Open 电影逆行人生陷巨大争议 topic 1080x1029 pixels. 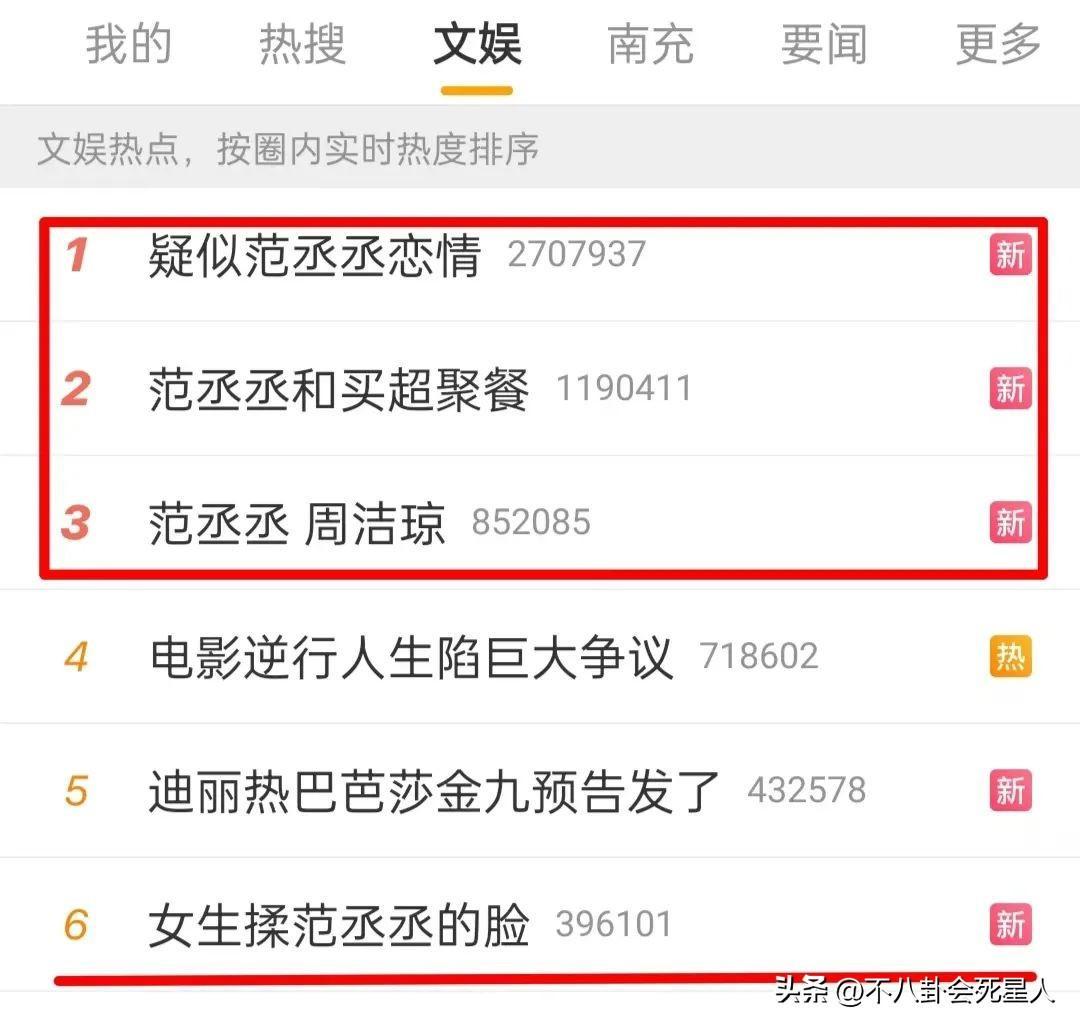point(410,657)
